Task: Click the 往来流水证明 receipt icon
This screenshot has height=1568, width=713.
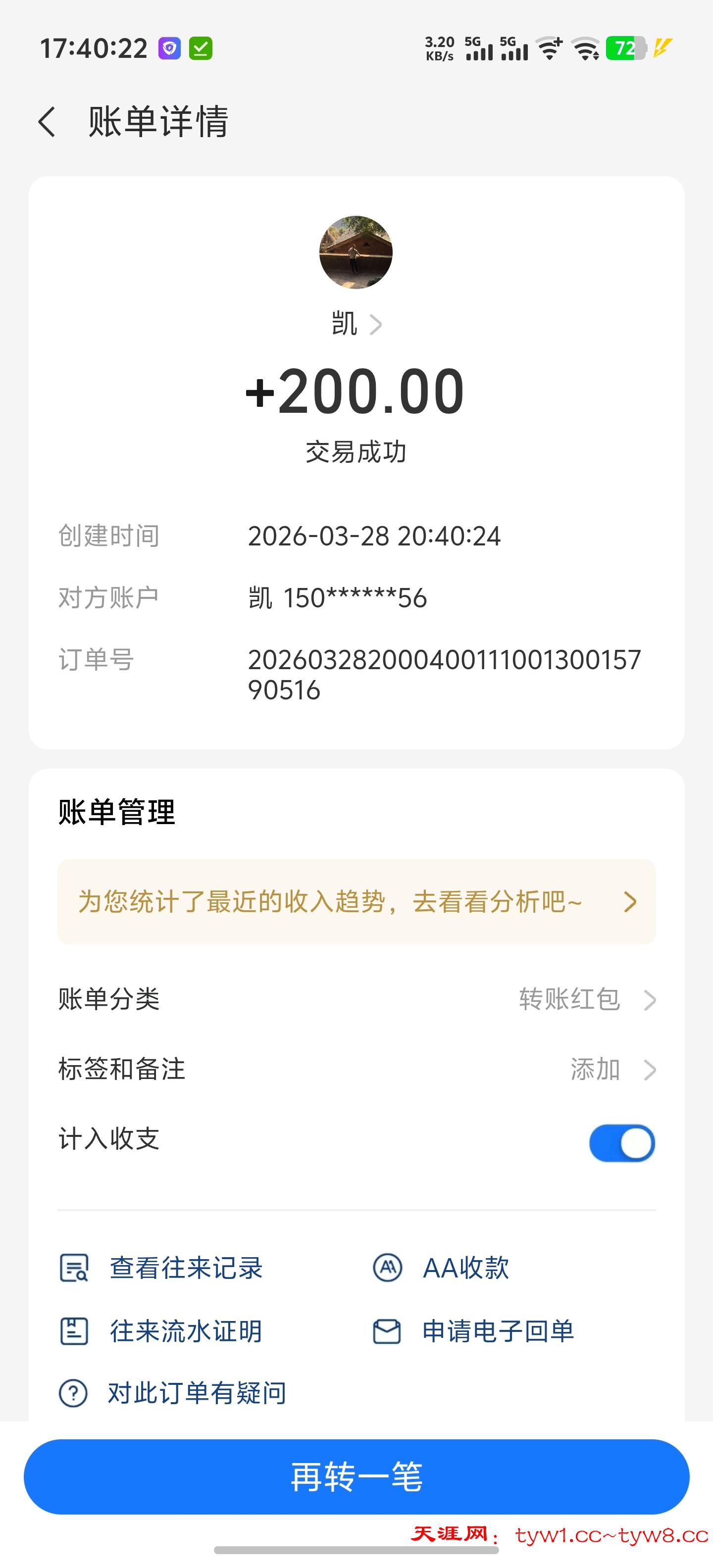Action: tap(73, 1330)
